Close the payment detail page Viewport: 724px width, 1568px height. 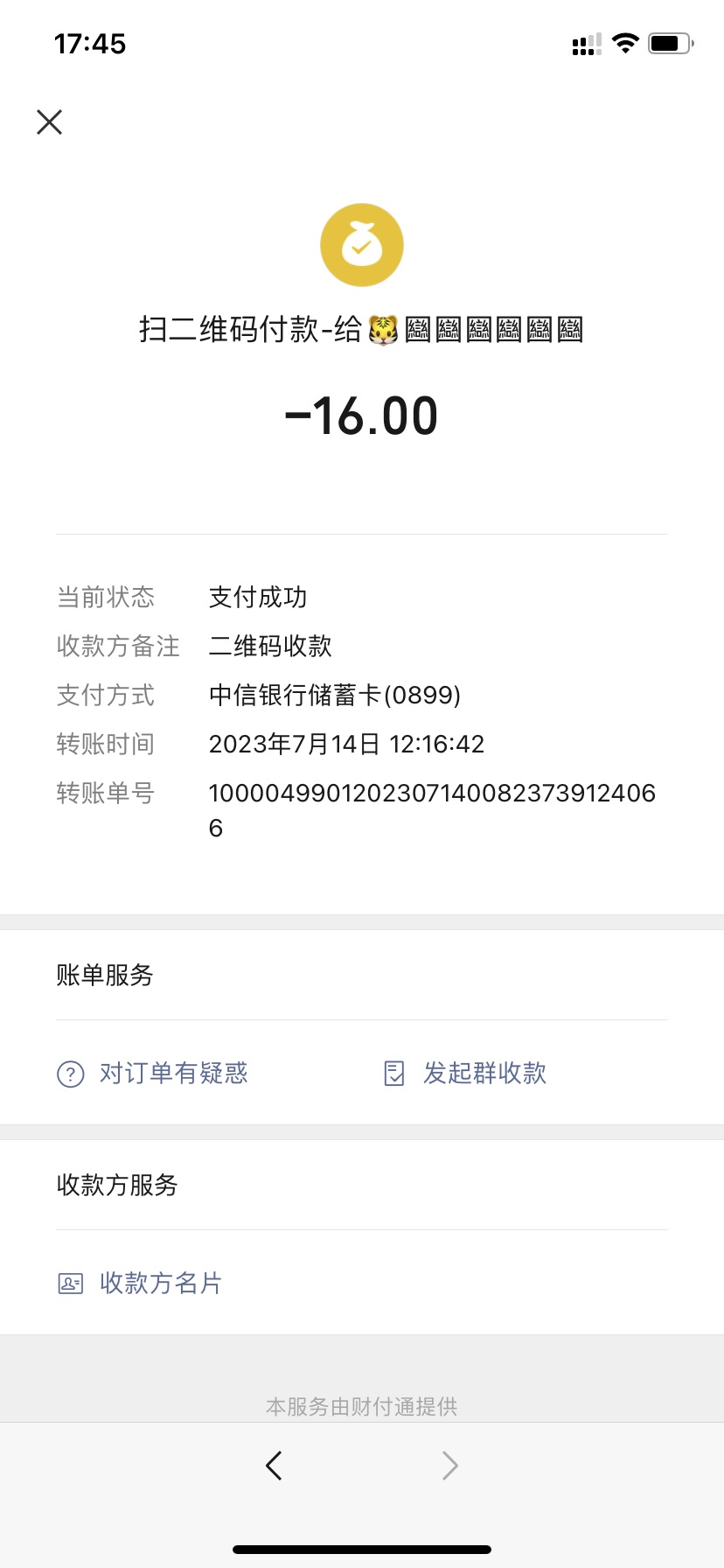point(50,122)
